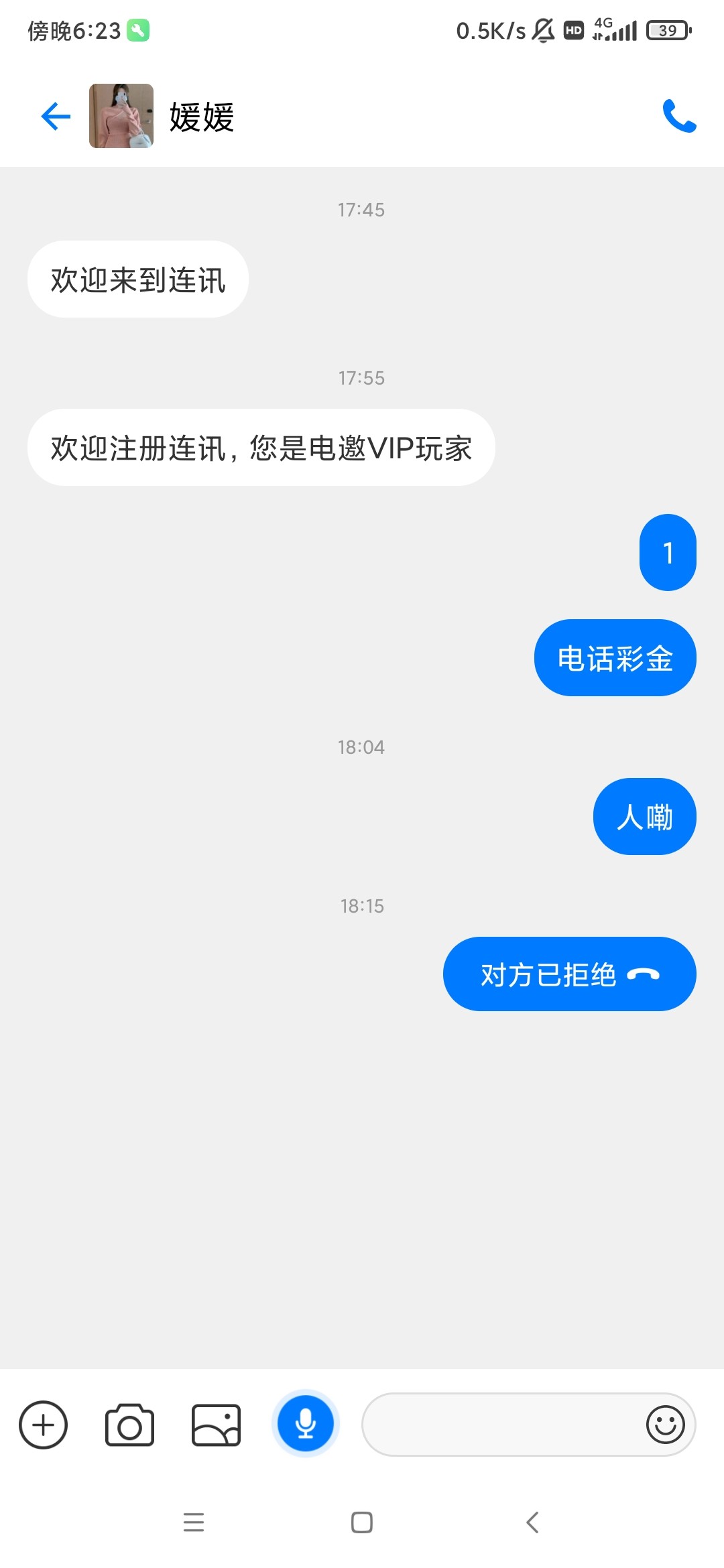Tap the microphone to record voice
Viewport: 724px width, 1568px height.
(306, 1423)
